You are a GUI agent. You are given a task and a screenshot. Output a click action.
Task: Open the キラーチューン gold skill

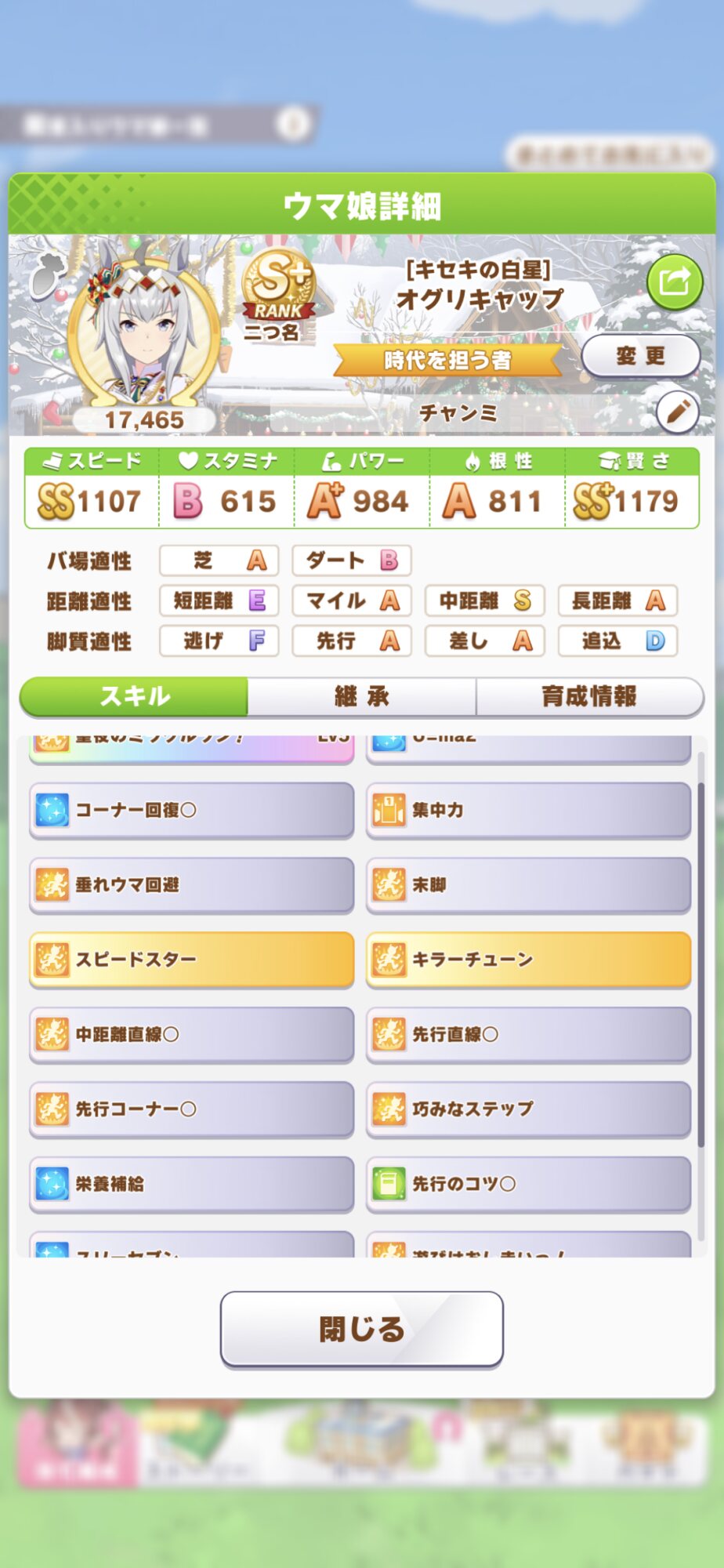pyautogui.click(x=528, y=959)
